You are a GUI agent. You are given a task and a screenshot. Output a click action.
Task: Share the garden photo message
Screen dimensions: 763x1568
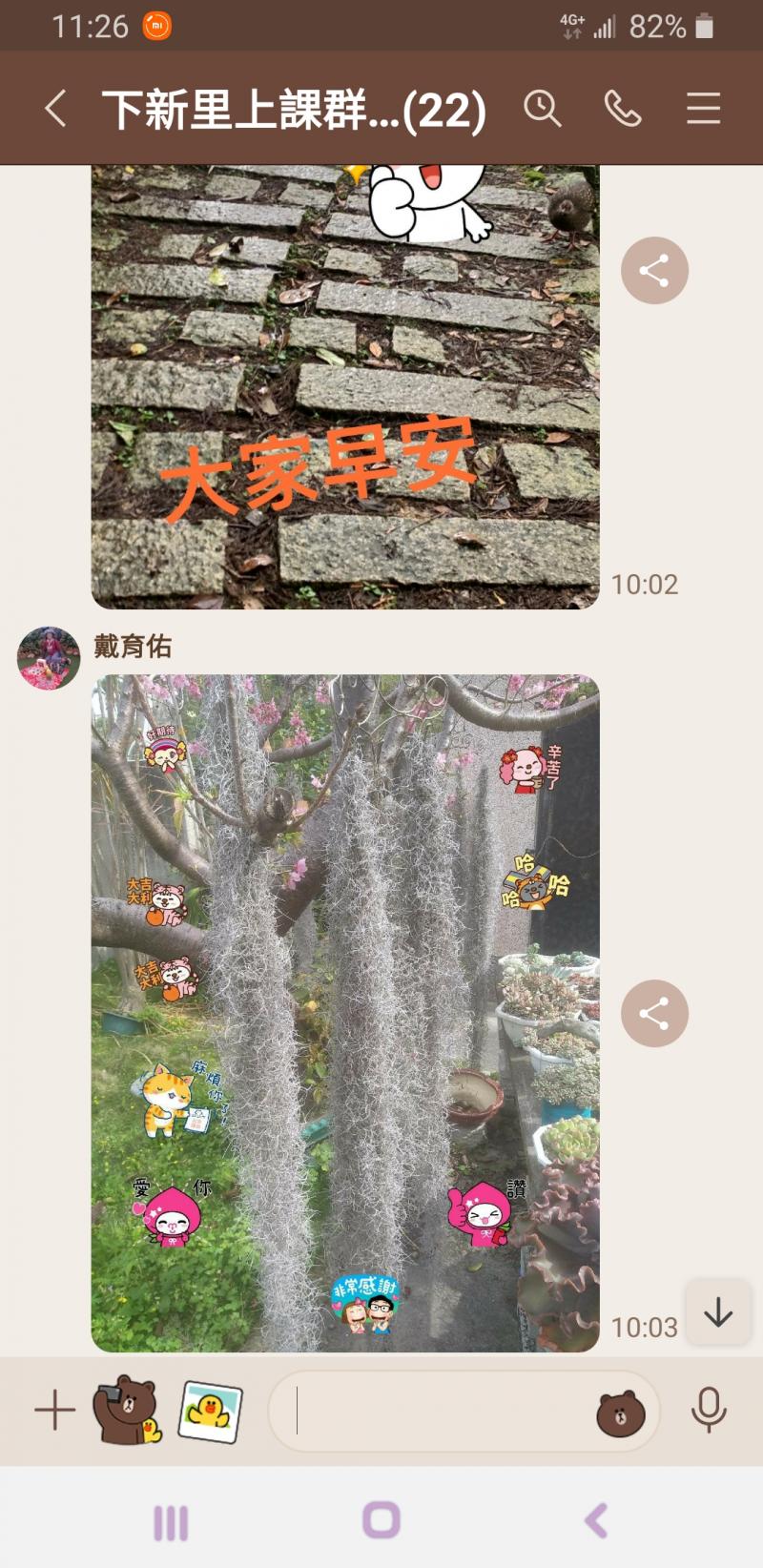point(654,1014)
